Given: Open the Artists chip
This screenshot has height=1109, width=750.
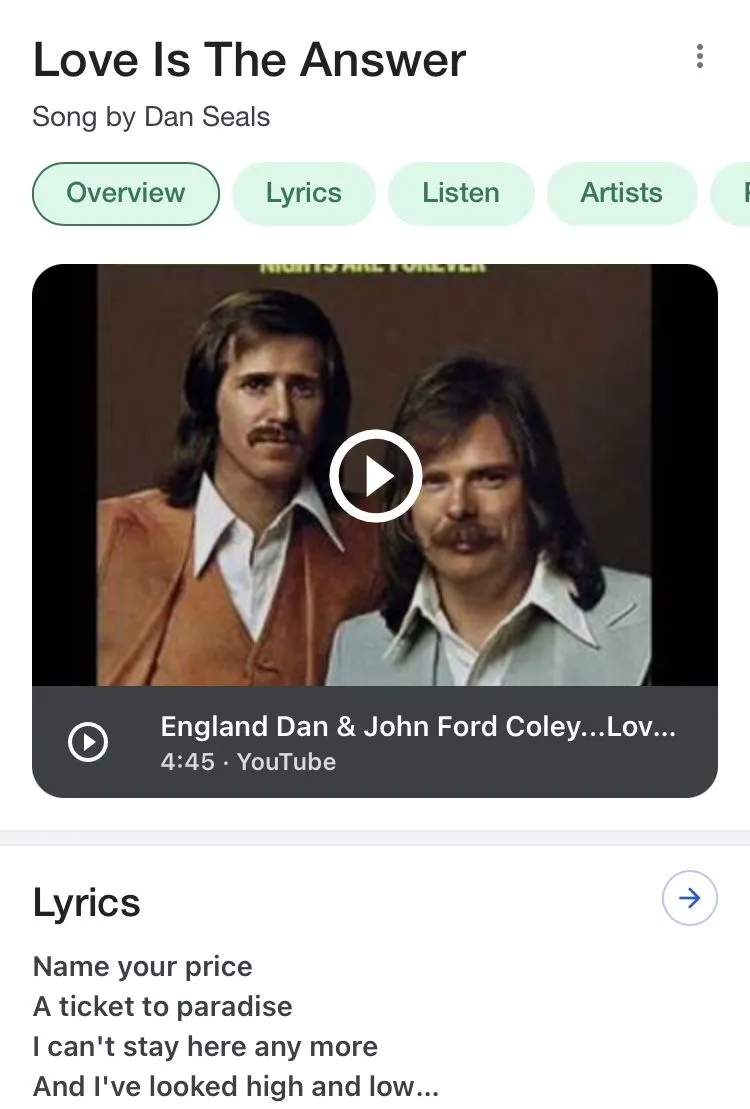Looking at the screenshot, I should pyautogui.click(x=622, y=193).
